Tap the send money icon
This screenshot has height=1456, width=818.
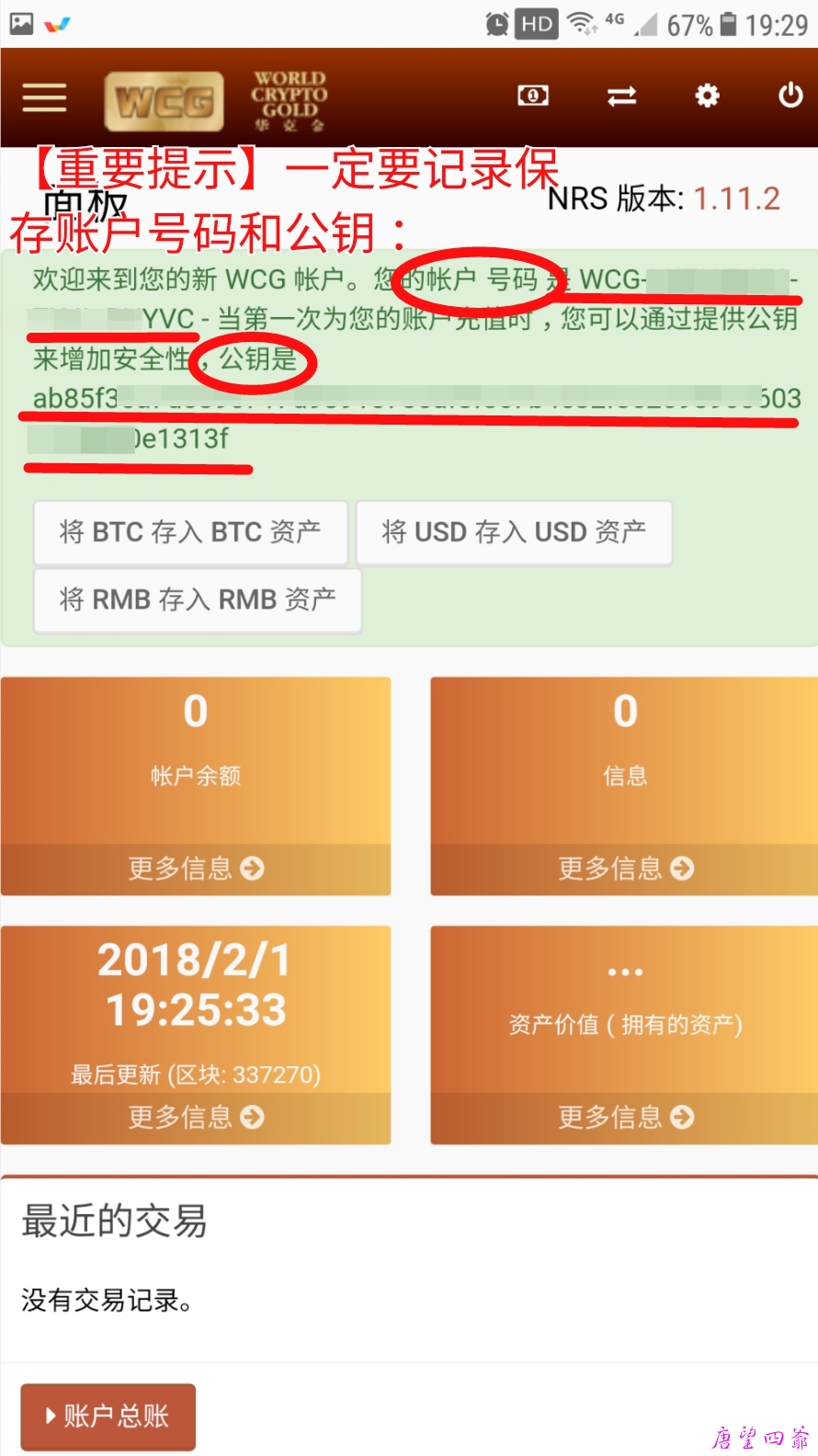coord(533,96)
